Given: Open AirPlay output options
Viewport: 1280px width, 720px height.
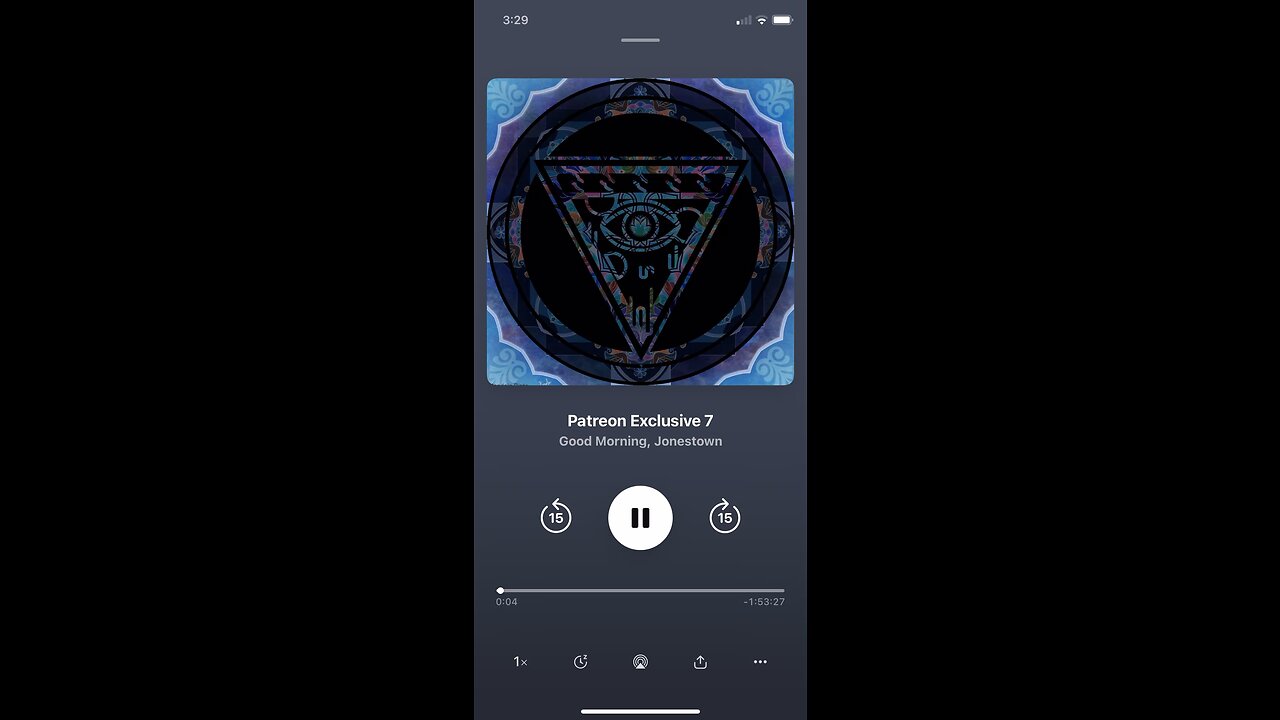Looking at the screenshot, I should click(x=640, y=662).
